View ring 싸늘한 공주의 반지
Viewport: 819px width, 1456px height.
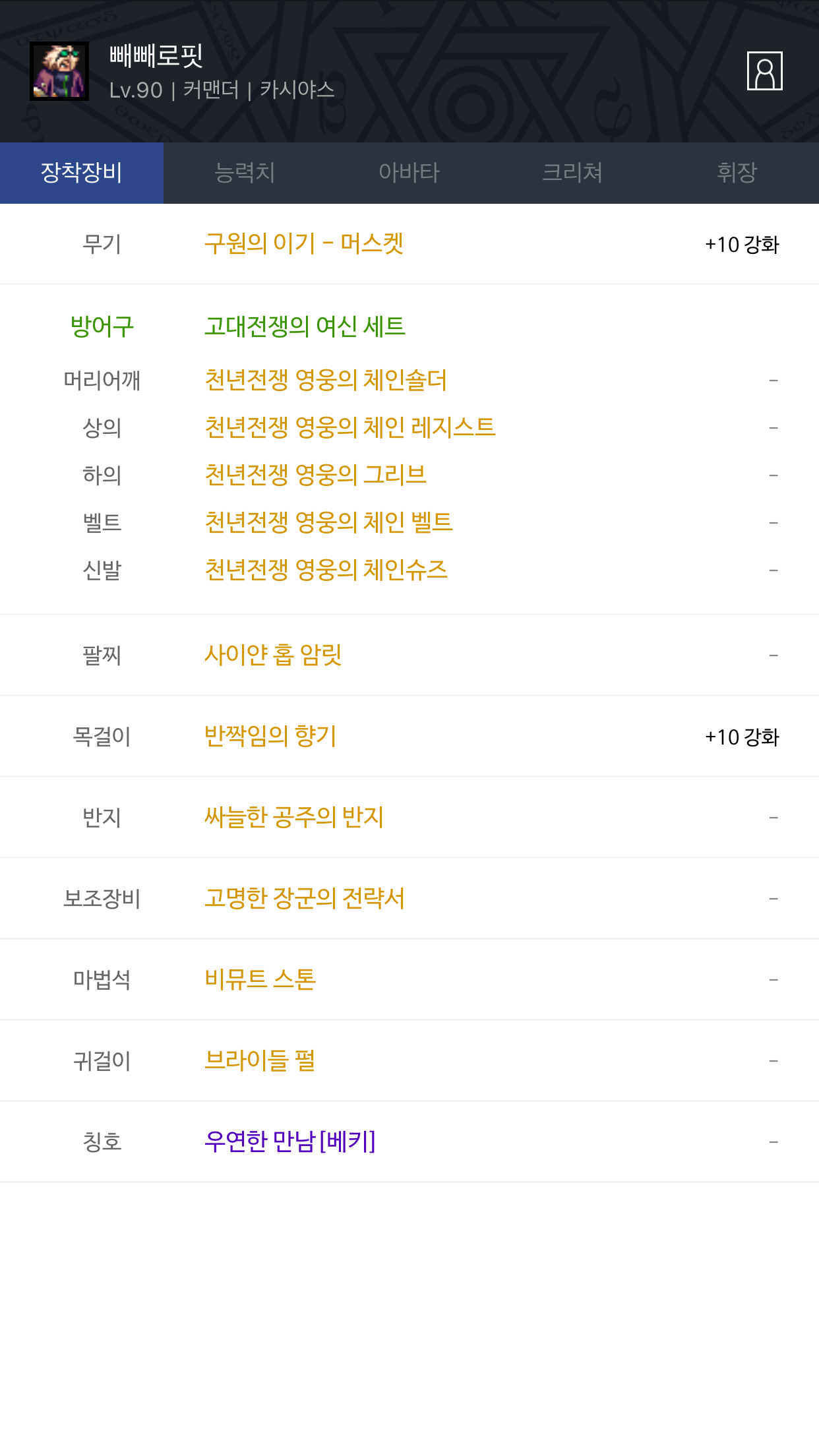click(x=294, y=818)
